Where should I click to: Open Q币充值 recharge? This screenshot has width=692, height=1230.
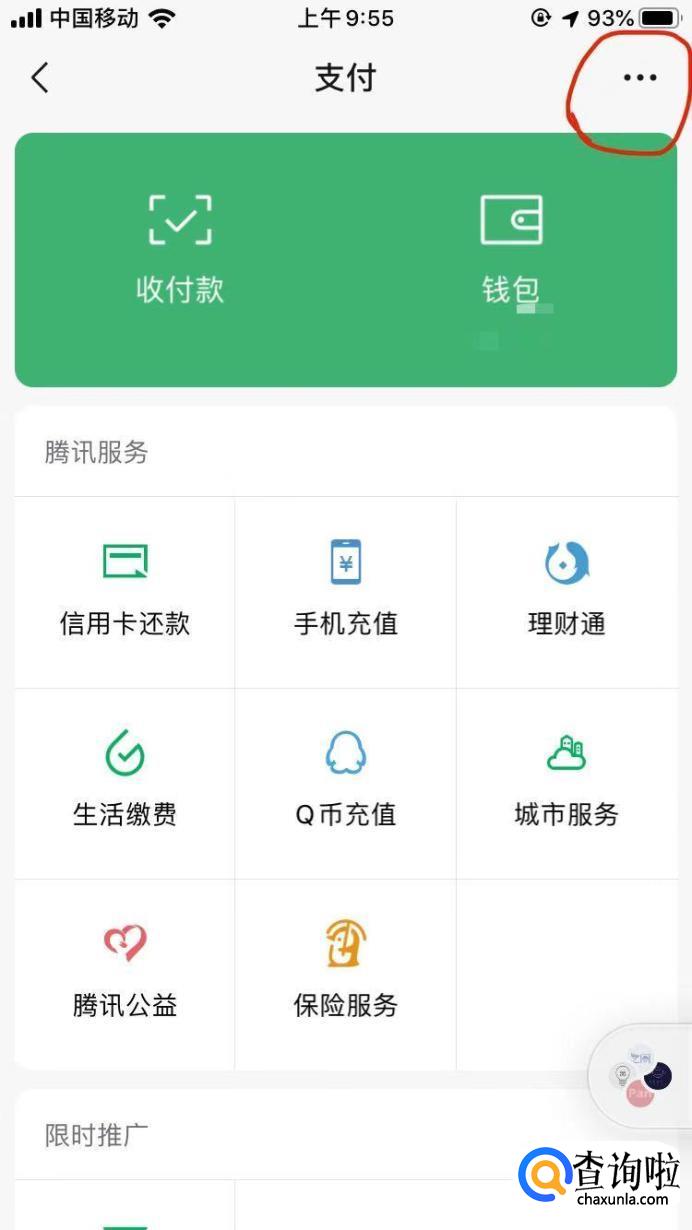(346, 781)
